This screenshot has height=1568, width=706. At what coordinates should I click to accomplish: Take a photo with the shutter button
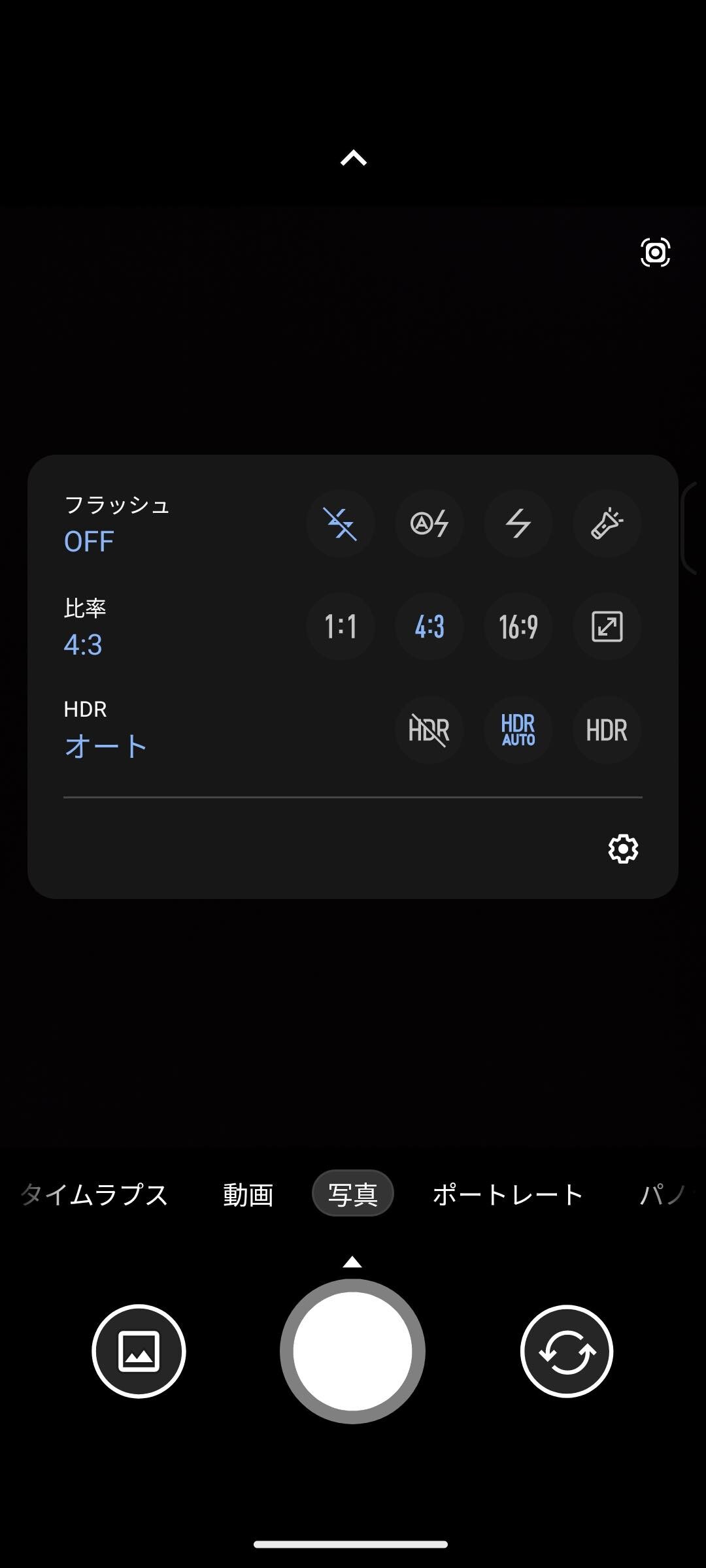352,1351
